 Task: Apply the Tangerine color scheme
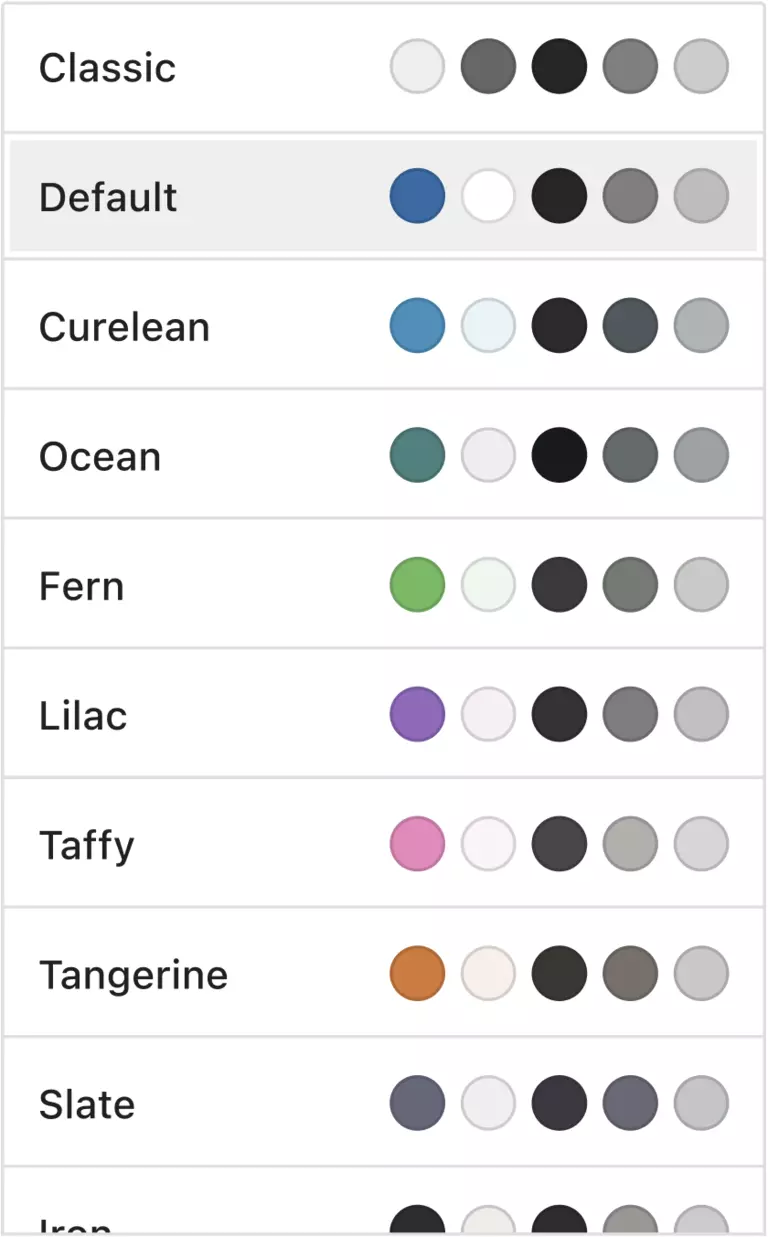coord(133,975)
